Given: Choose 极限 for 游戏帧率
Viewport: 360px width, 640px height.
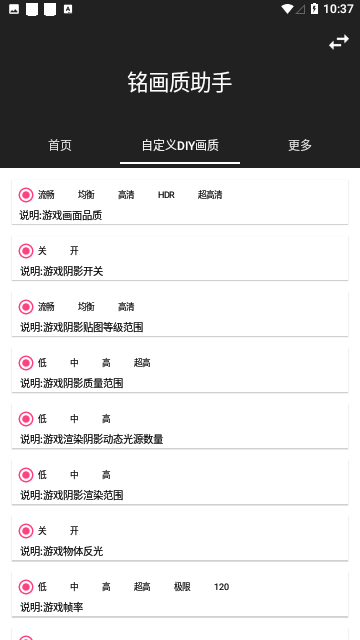Looking at the screenshot, I should [x=182, y=587].
